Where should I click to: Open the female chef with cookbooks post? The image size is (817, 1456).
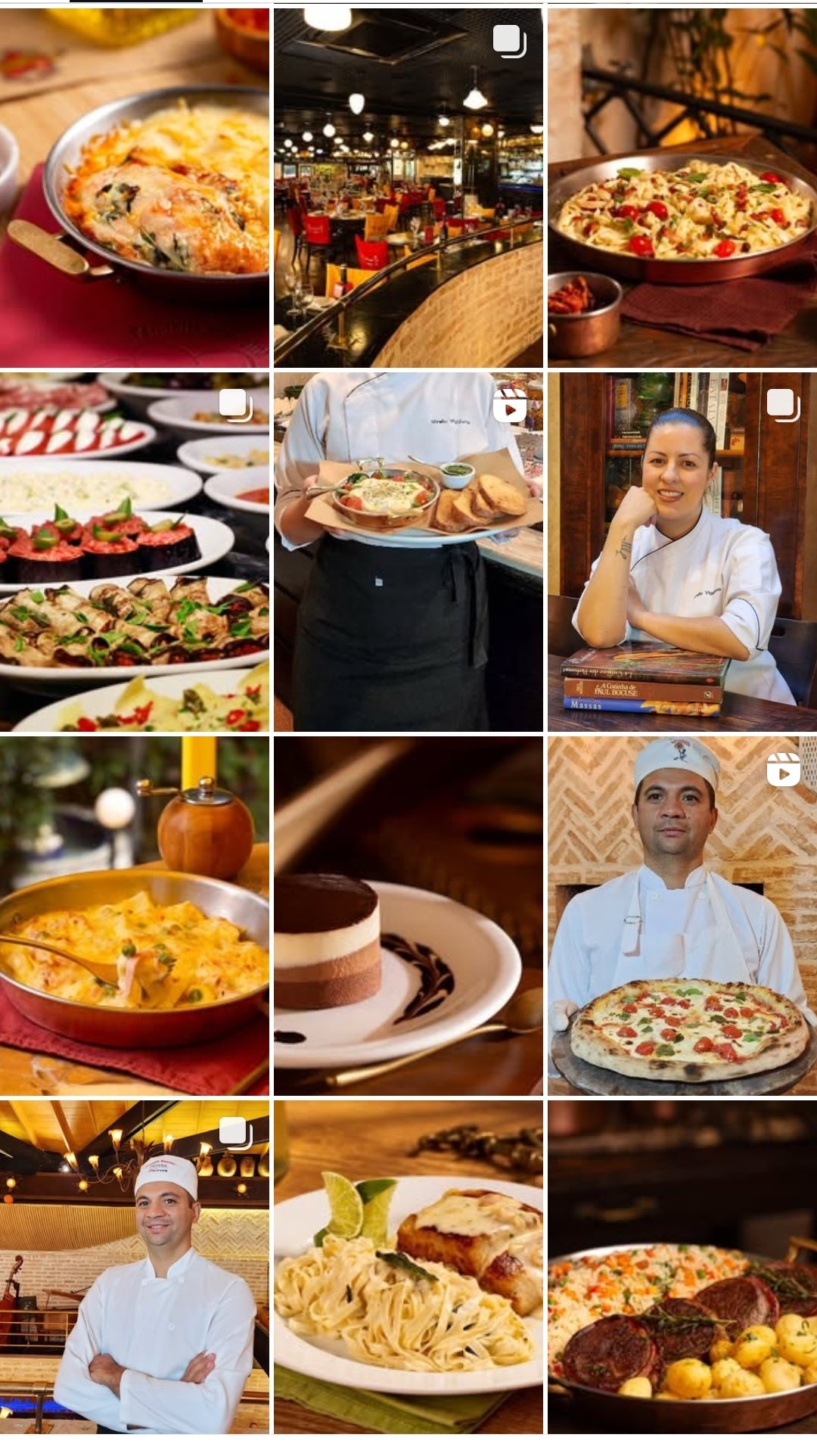(682, 552)
